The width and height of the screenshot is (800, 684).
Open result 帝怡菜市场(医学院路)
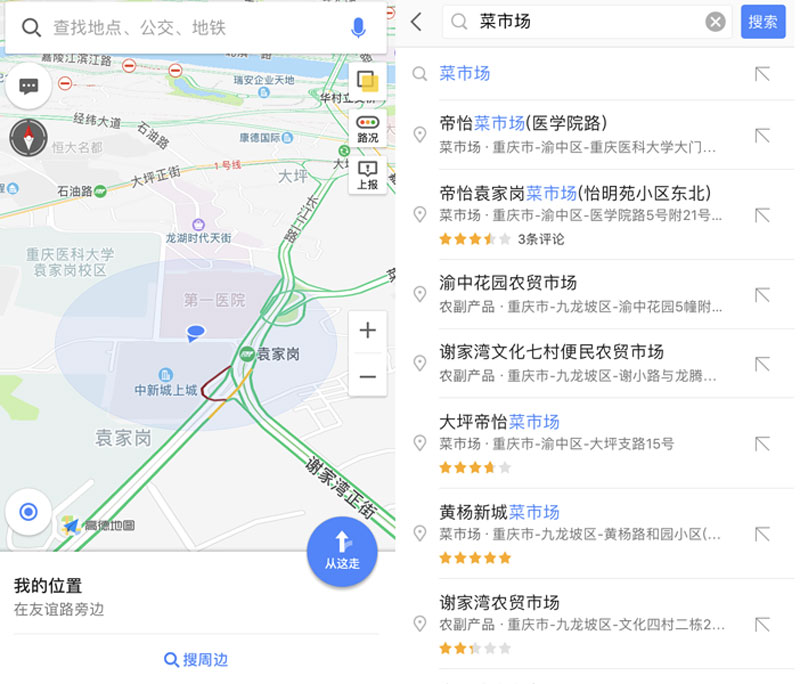point(580,134)
